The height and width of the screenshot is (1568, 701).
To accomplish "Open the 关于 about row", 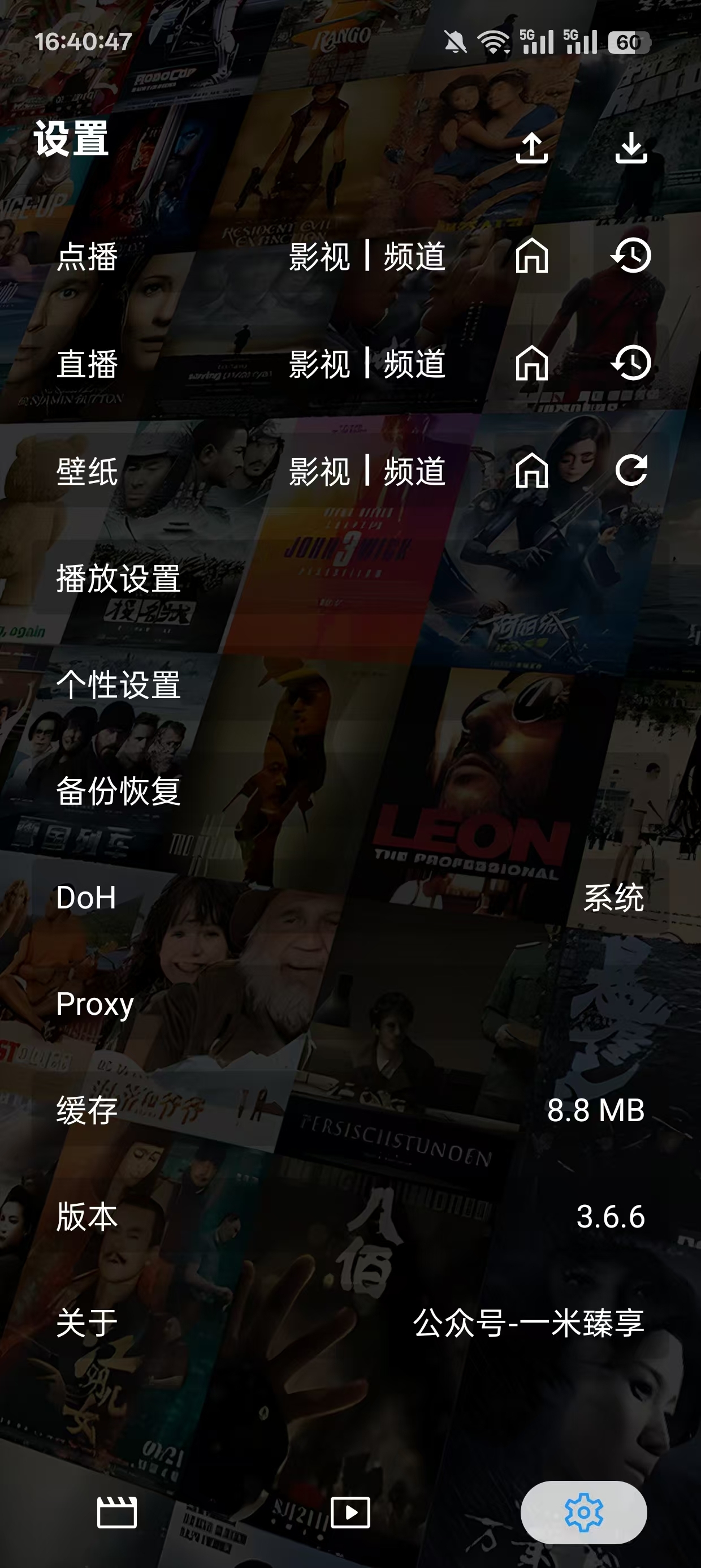I will (350, 1324).
